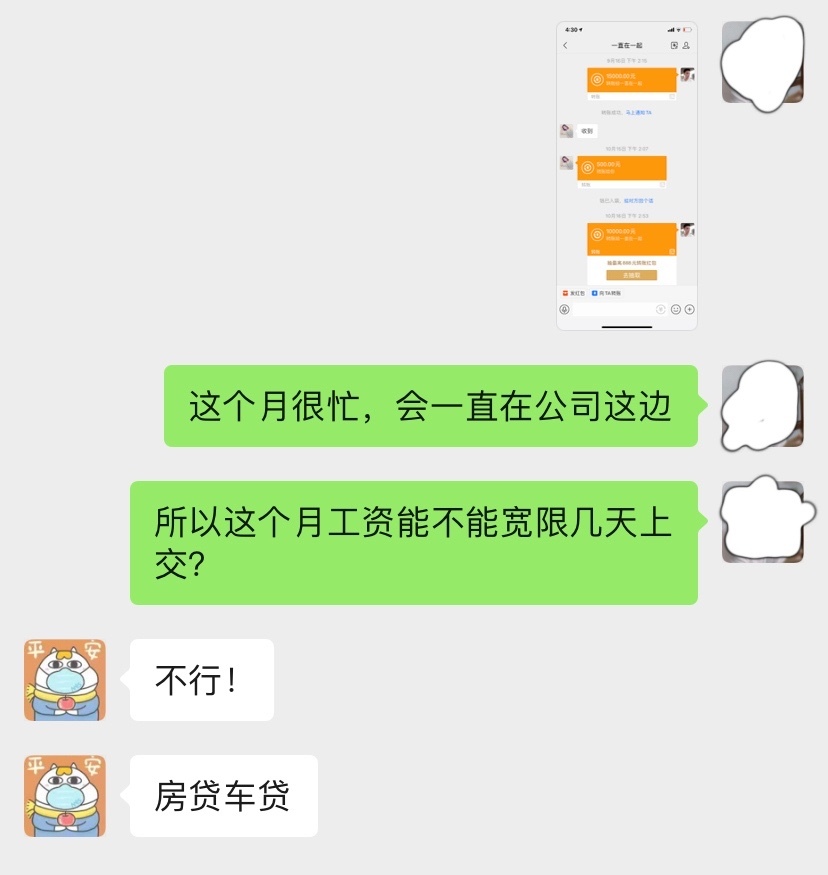This screenshot has height=875, width=828.
Task: Open sender's avatar beside "不行！" message
Action: click(65, 680)
